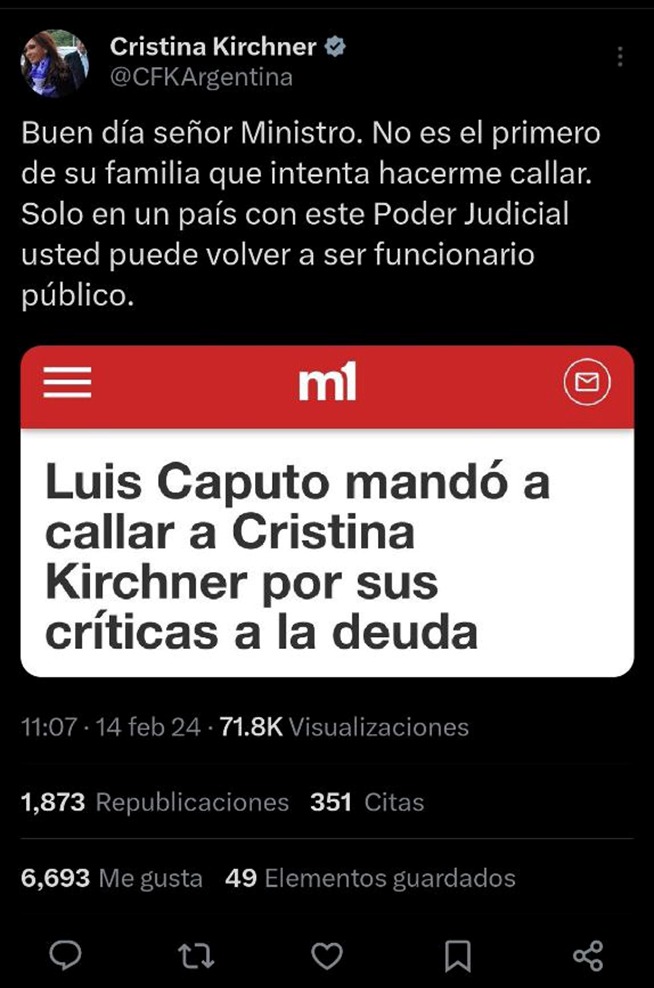This screenshot has height=988, width=654.
Task: Open Cristina Kirchner's profile picture
Action: coord(55,62)
